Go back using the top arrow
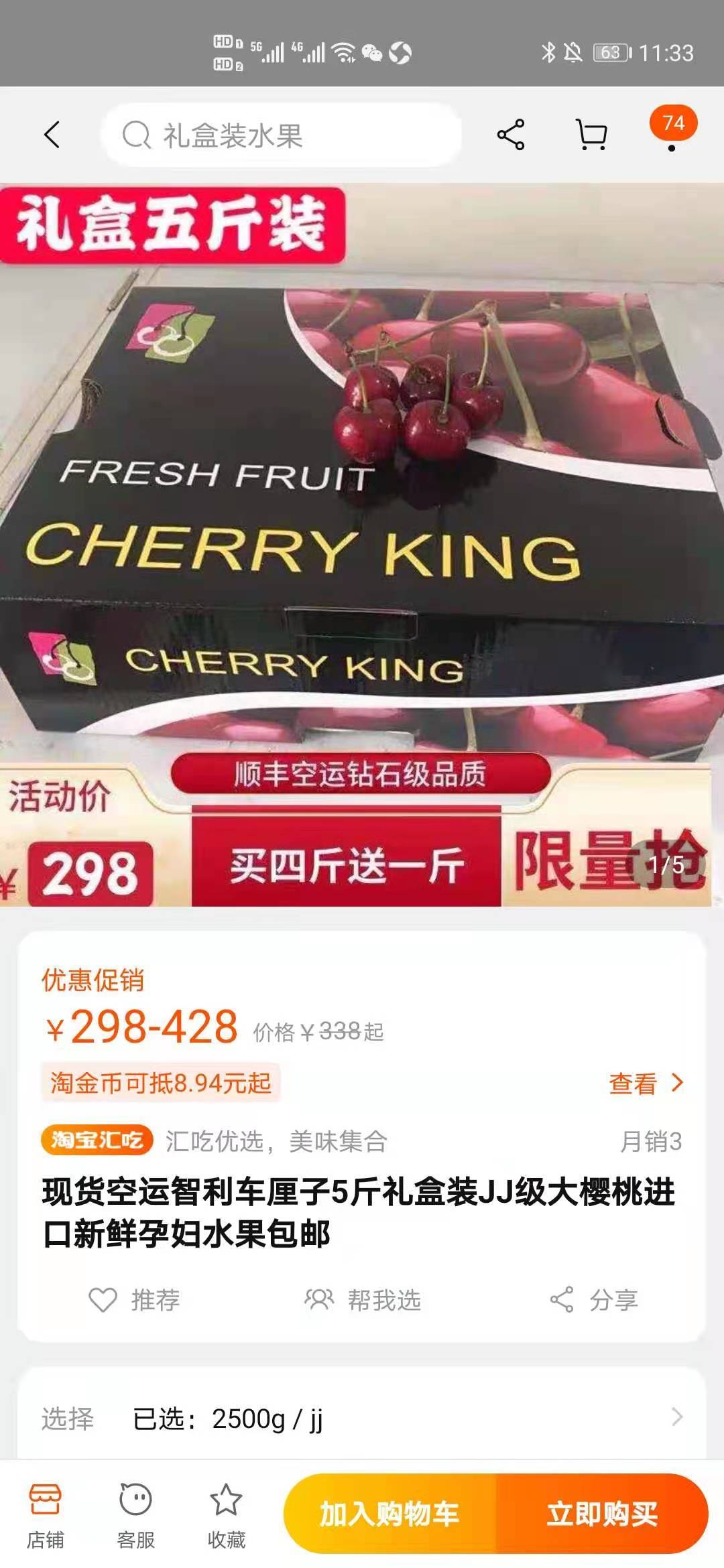 (52, 135)
